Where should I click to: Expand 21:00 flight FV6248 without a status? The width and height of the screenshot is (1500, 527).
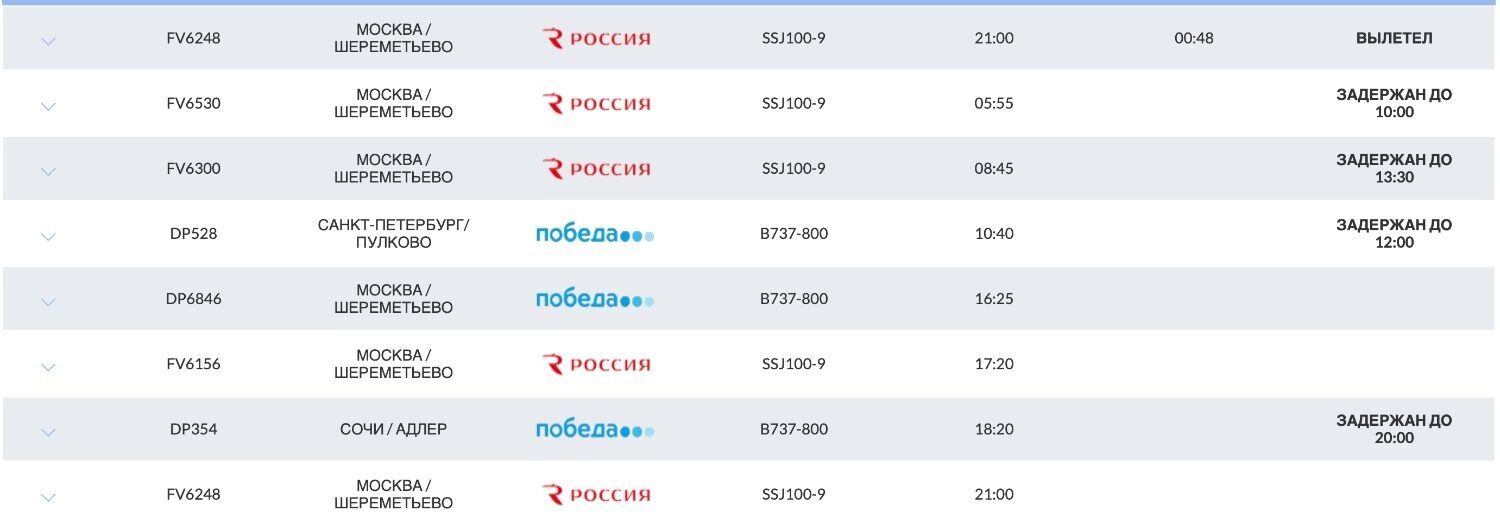(48, 497)
